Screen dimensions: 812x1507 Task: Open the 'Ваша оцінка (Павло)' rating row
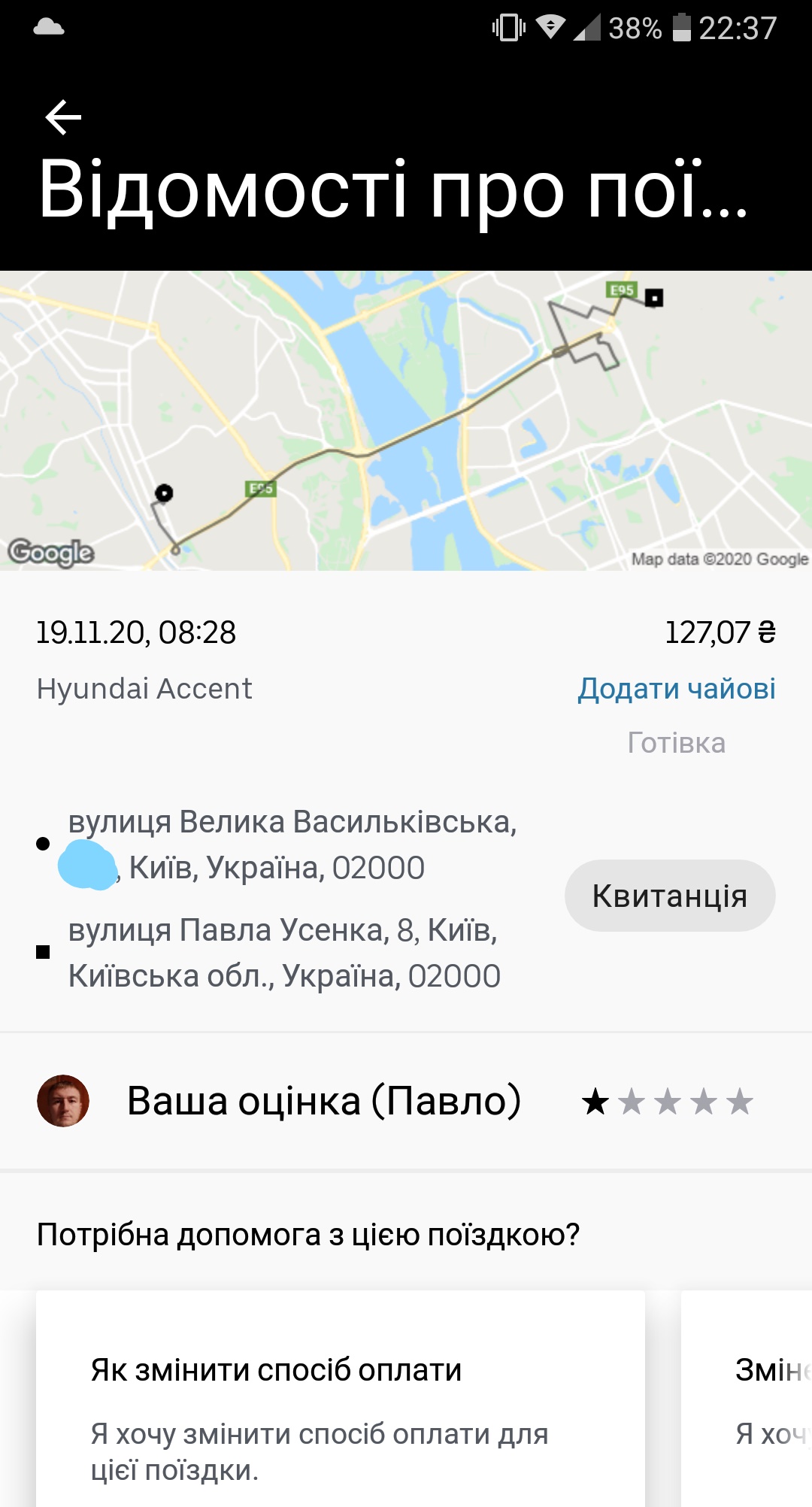pyautogui.click(x=323, y=1101)
